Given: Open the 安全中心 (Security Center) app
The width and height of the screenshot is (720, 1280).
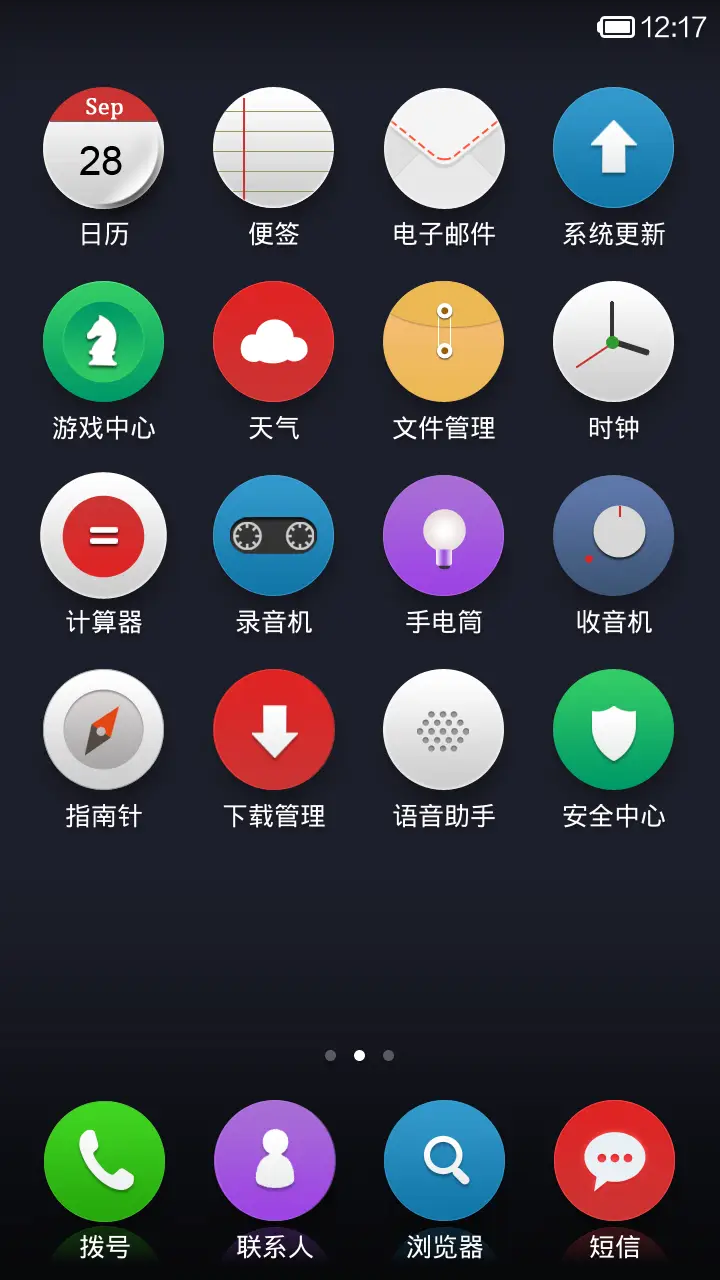Looking at the screenshot, I should pyautogui.click(x=613, y=729).
